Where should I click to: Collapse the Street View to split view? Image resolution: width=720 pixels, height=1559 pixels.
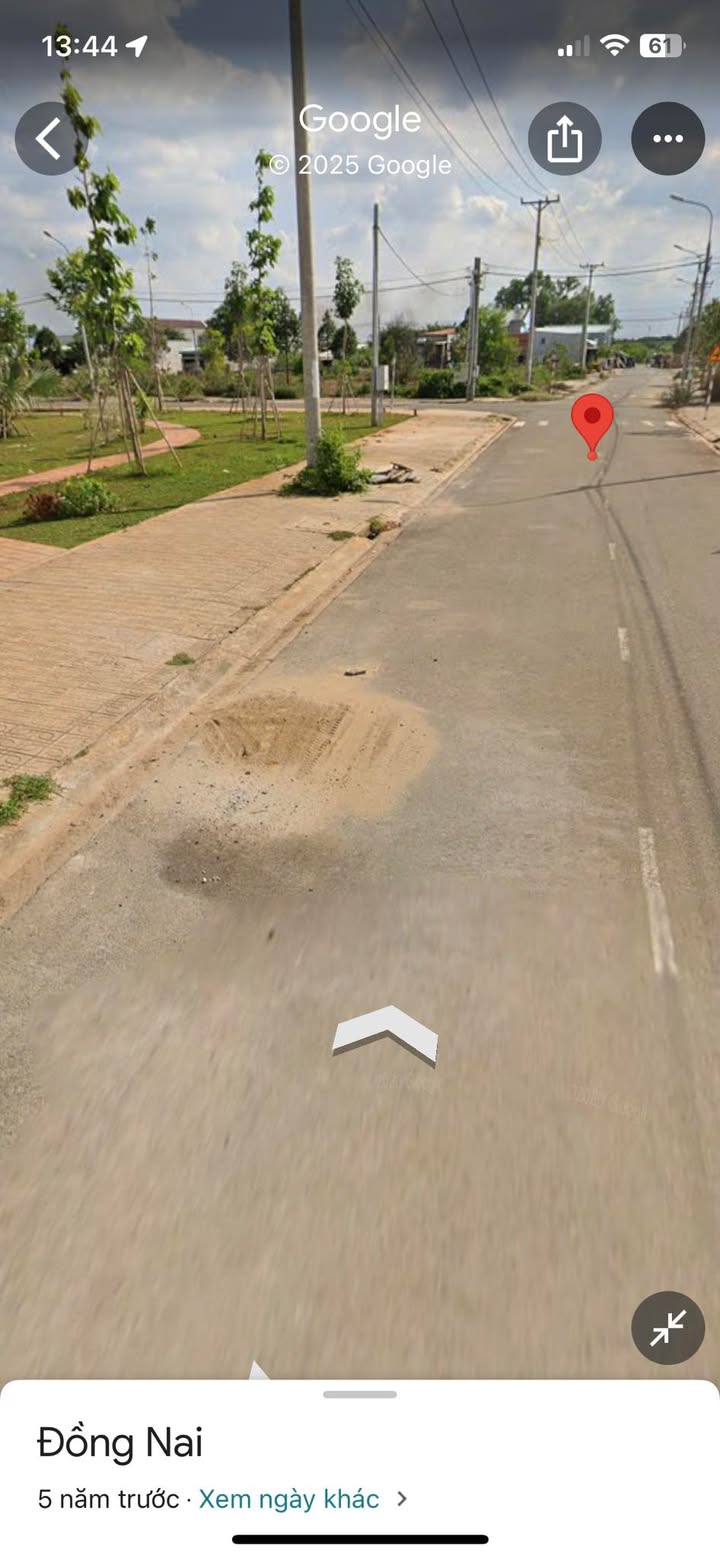[x=667, y=1328]
